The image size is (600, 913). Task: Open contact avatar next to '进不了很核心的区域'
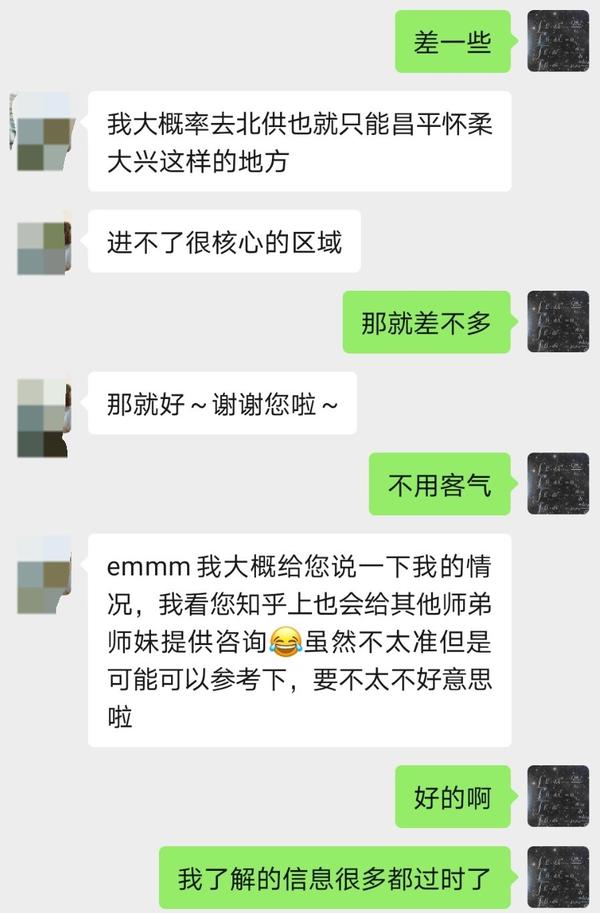[43, 242]
